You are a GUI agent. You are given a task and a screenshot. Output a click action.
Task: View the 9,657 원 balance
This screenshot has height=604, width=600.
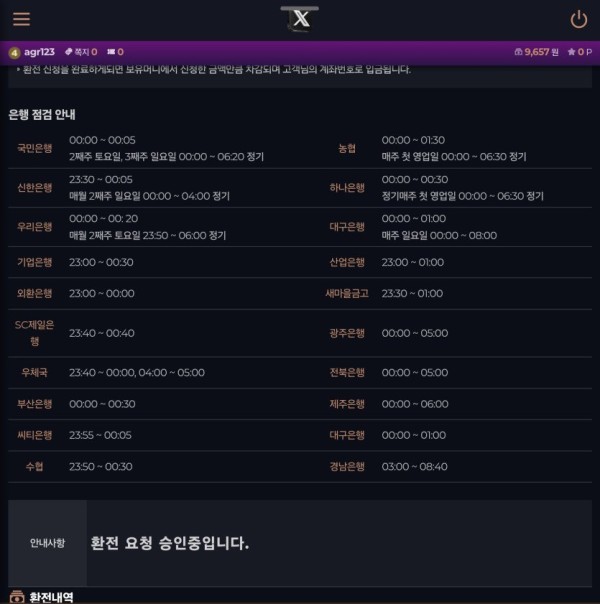[x=535, y=52]
